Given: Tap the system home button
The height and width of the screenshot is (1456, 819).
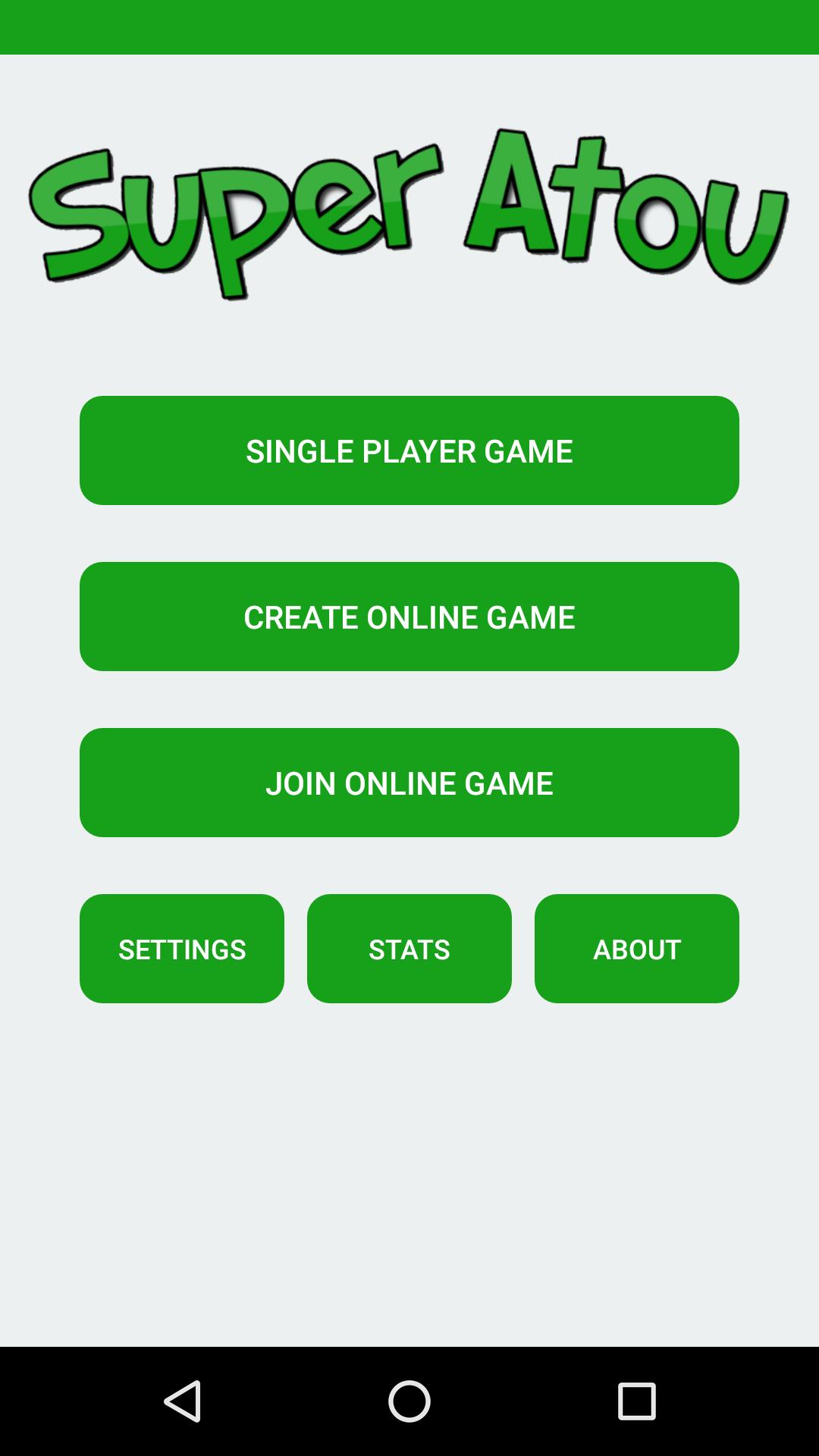Looking at the screenshot, I should (409, 1401).
